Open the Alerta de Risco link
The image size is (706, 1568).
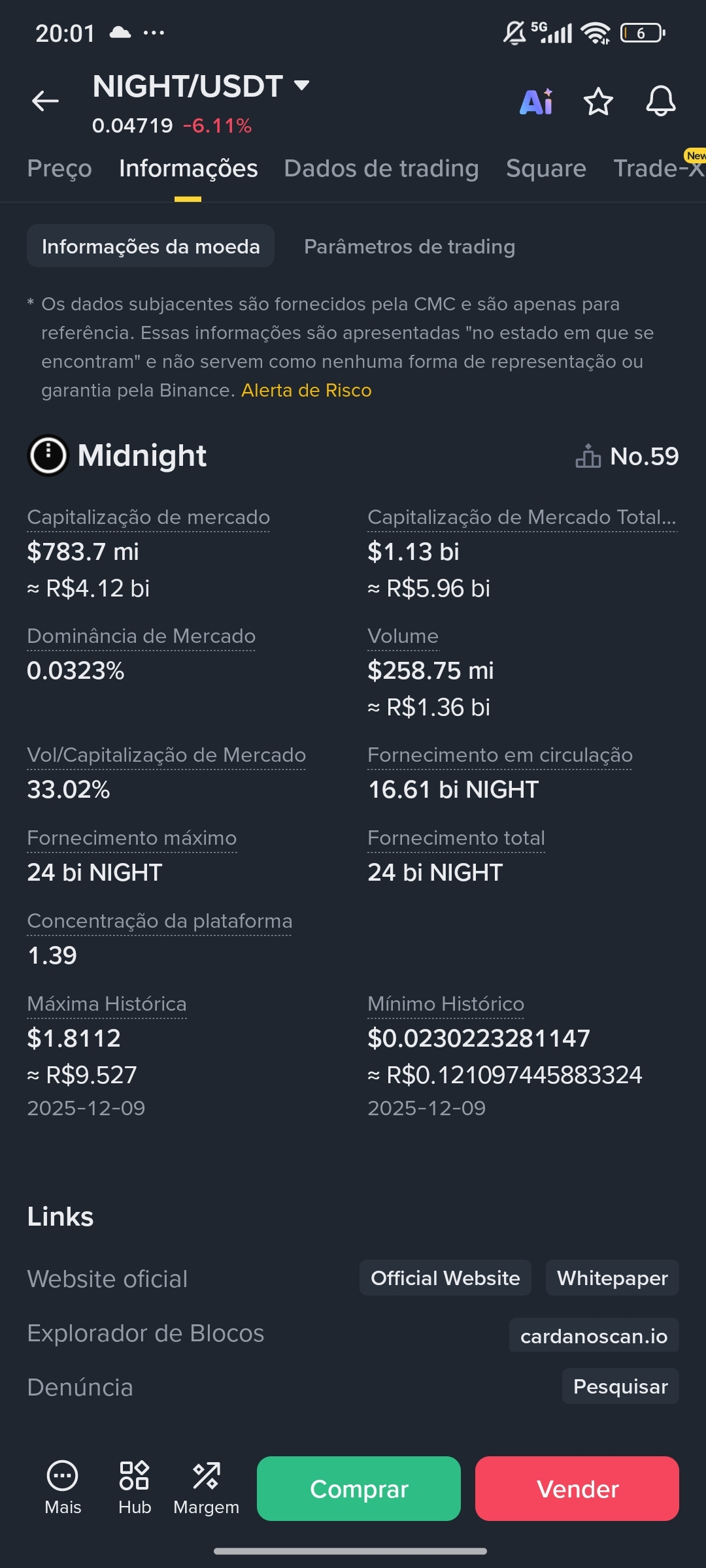coord(306,390)
